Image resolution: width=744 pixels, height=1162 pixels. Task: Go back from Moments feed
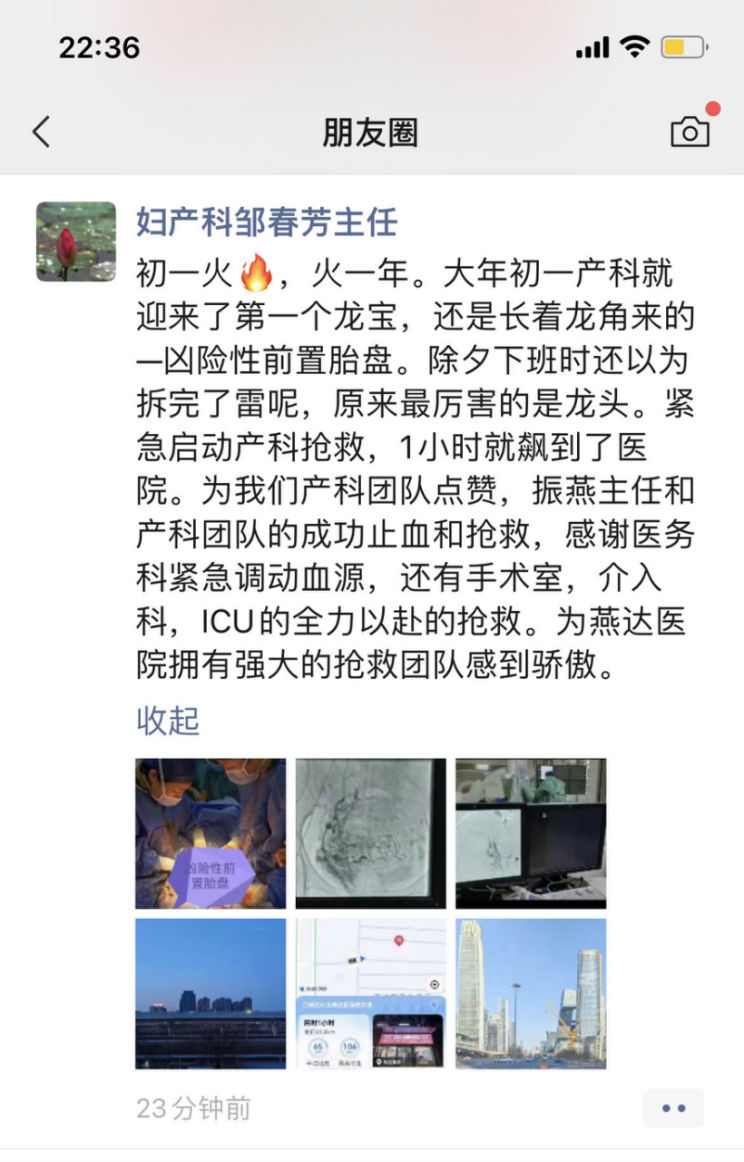[41, 132]
